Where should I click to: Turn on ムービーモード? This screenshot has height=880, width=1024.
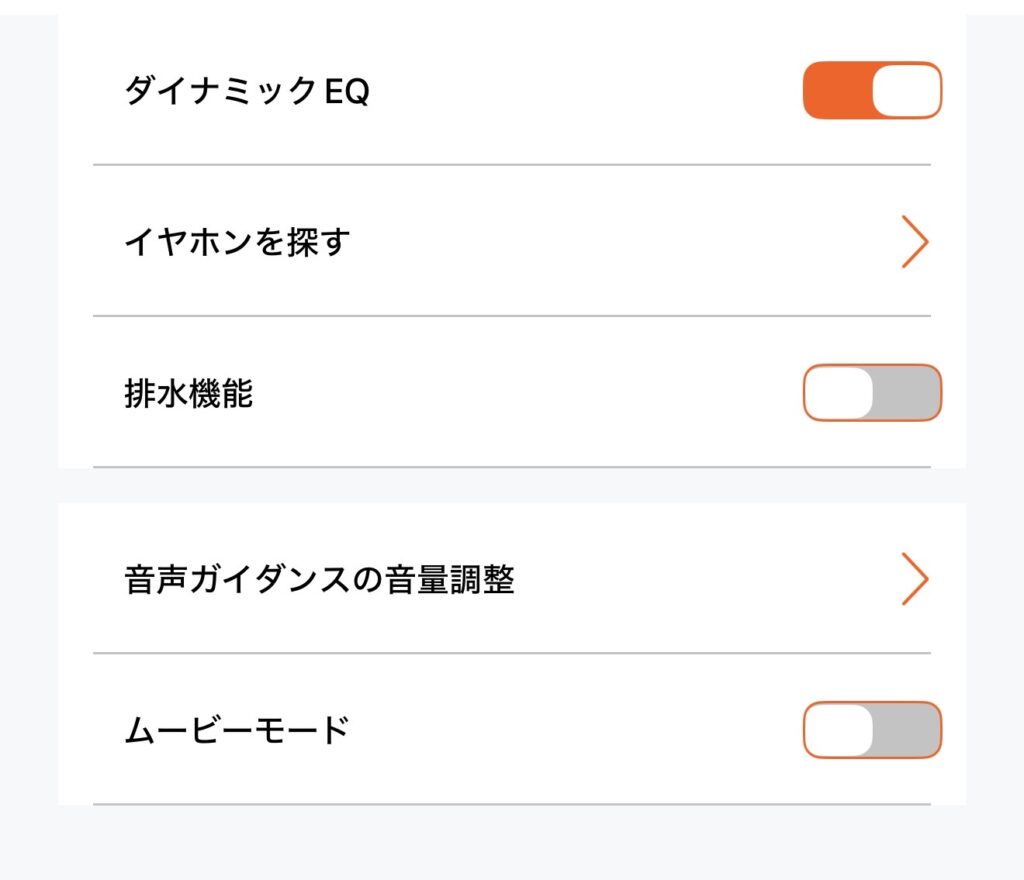872,730
